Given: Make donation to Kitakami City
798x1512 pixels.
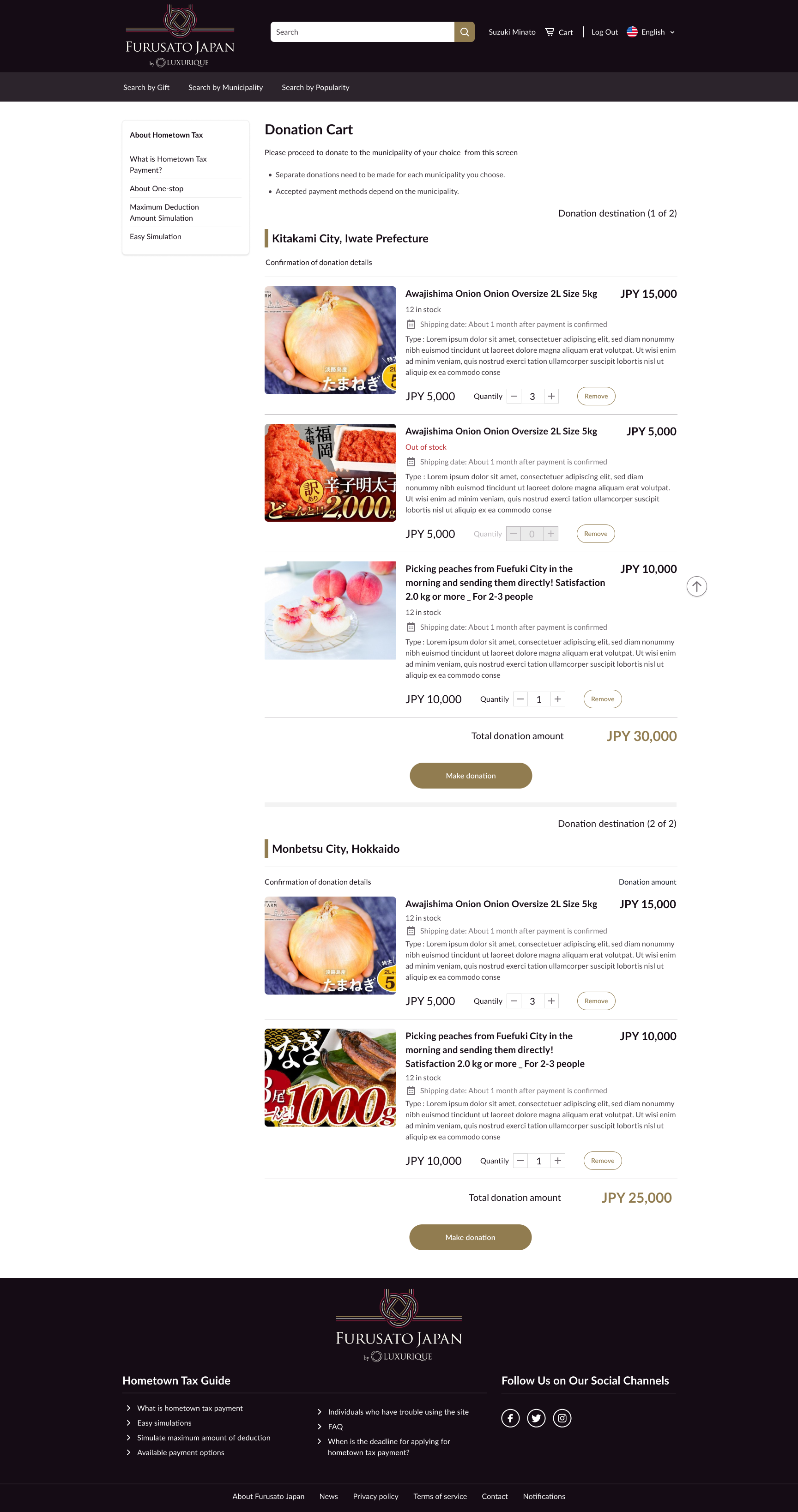Looking at the screenshot, I should click(470, 775).
